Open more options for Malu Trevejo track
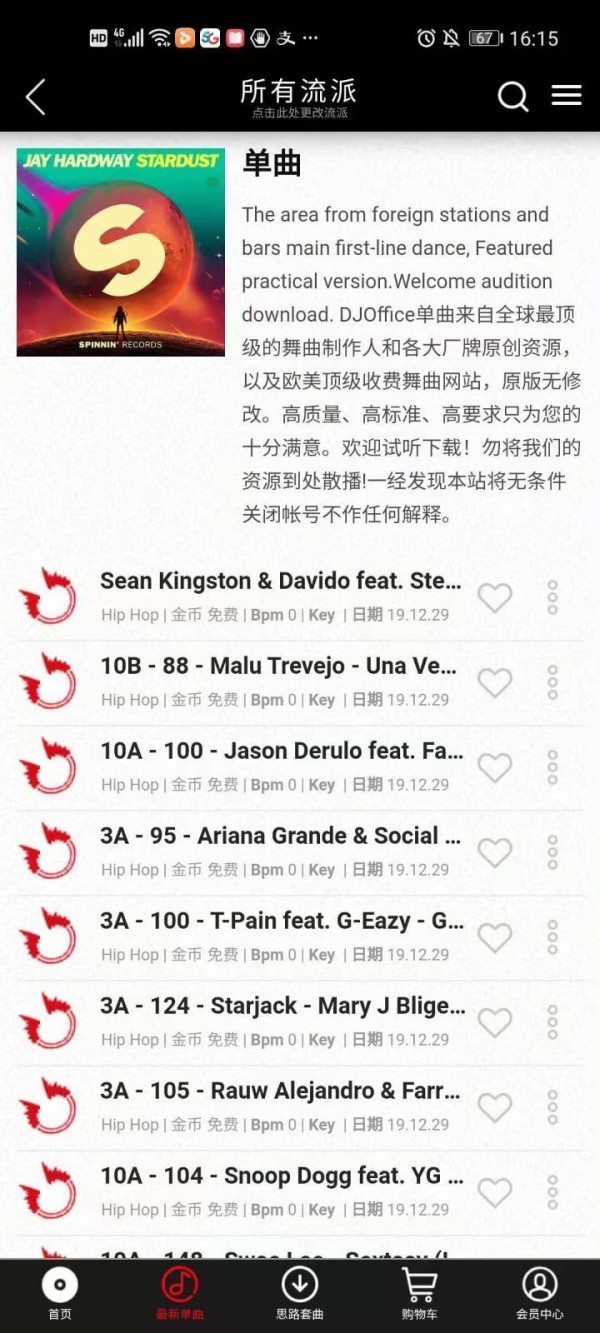The width and height of the screenshot is (600, 1333). [552, 682]
